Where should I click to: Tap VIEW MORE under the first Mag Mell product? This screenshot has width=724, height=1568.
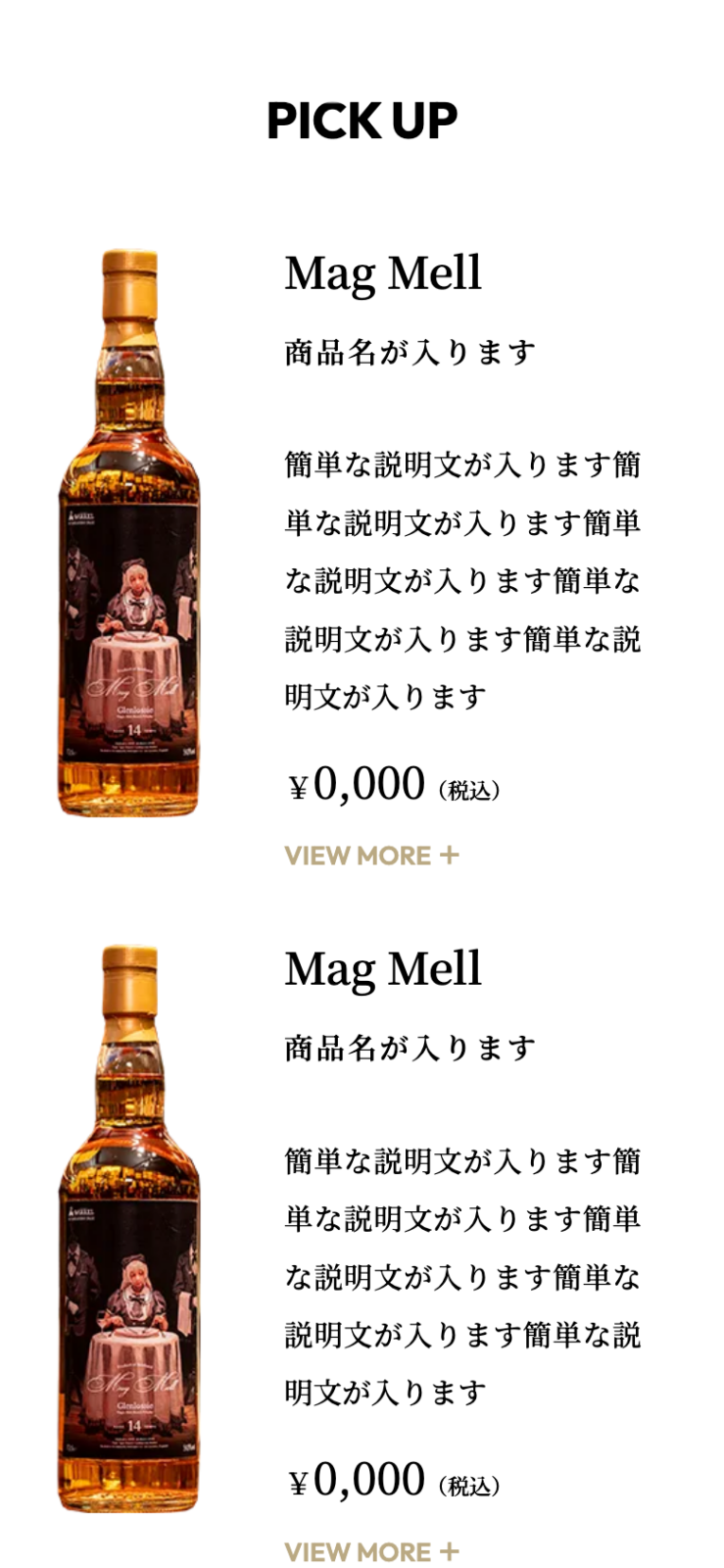point(371,856)
